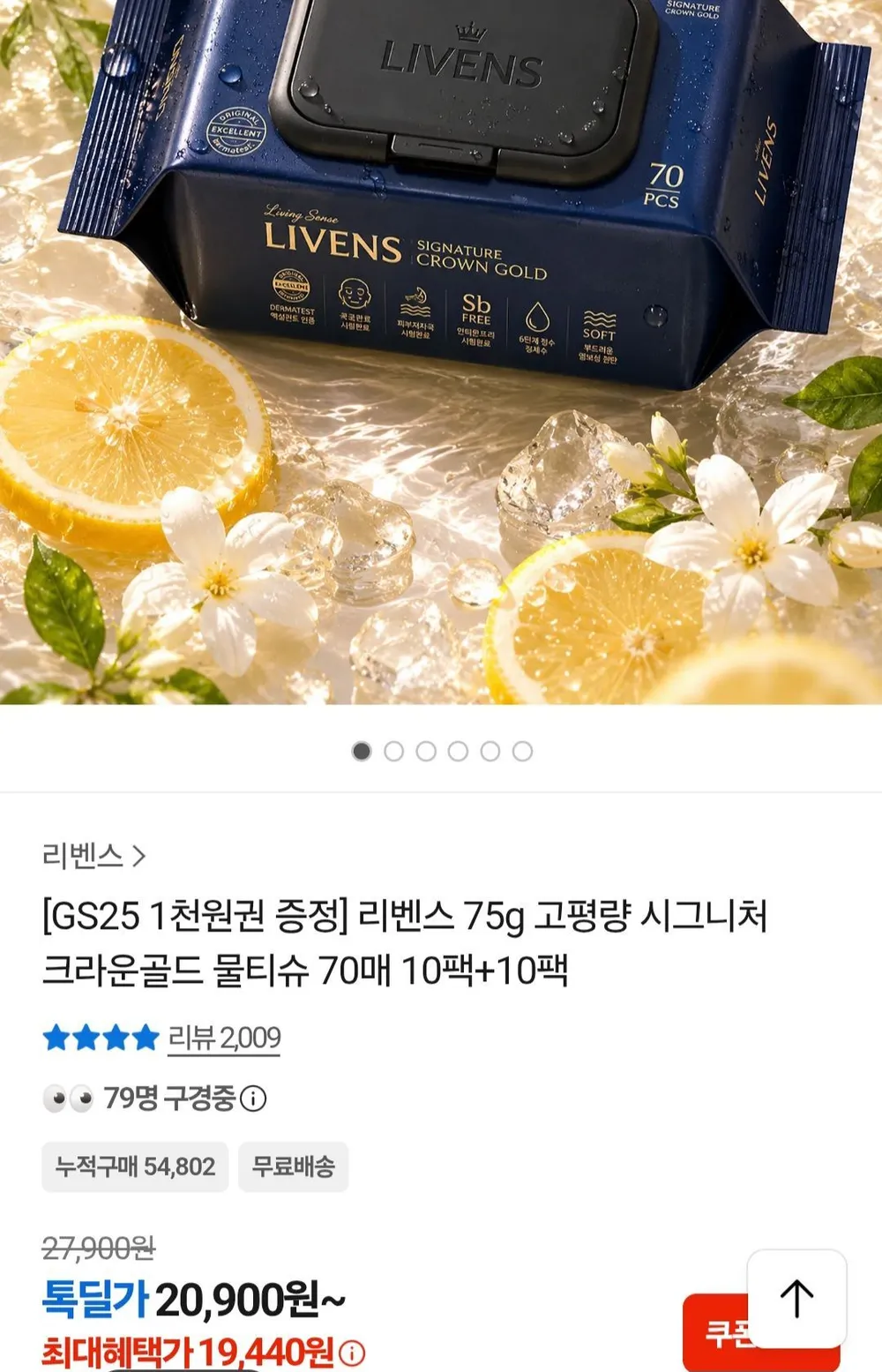Tap the info icon beside 최대혜택가
The height and width of the screenshot is (1372, 882).
coord(352,1353)
